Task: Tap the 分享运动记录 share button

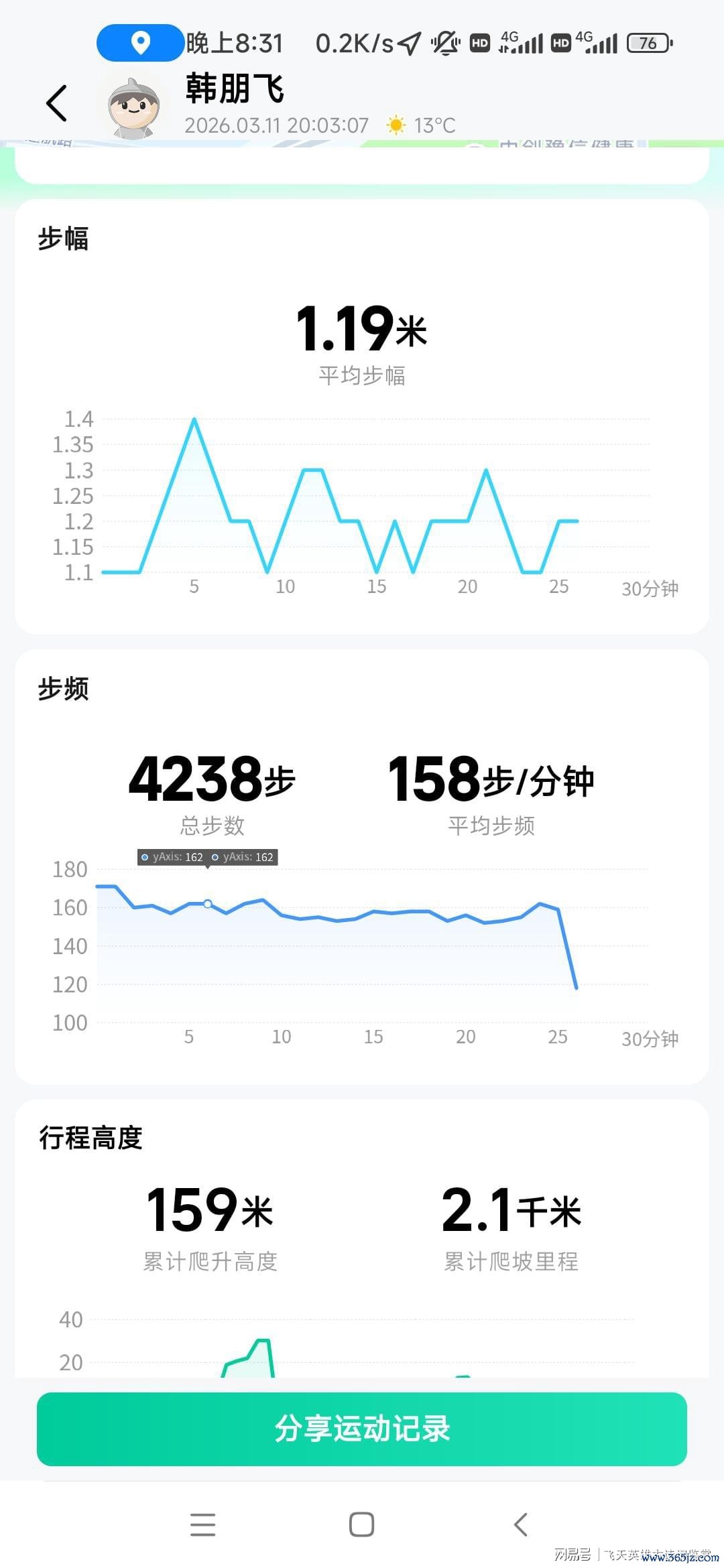Action: pyautogui.click(x=362, y=1429)
